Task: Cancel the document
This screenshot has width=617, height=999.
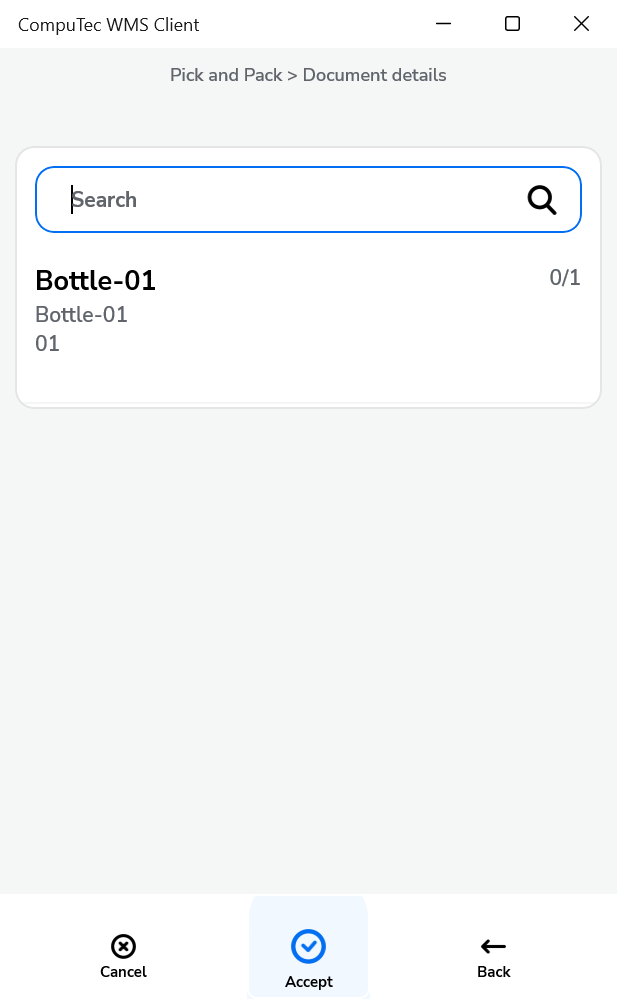Action: point(123,956)
